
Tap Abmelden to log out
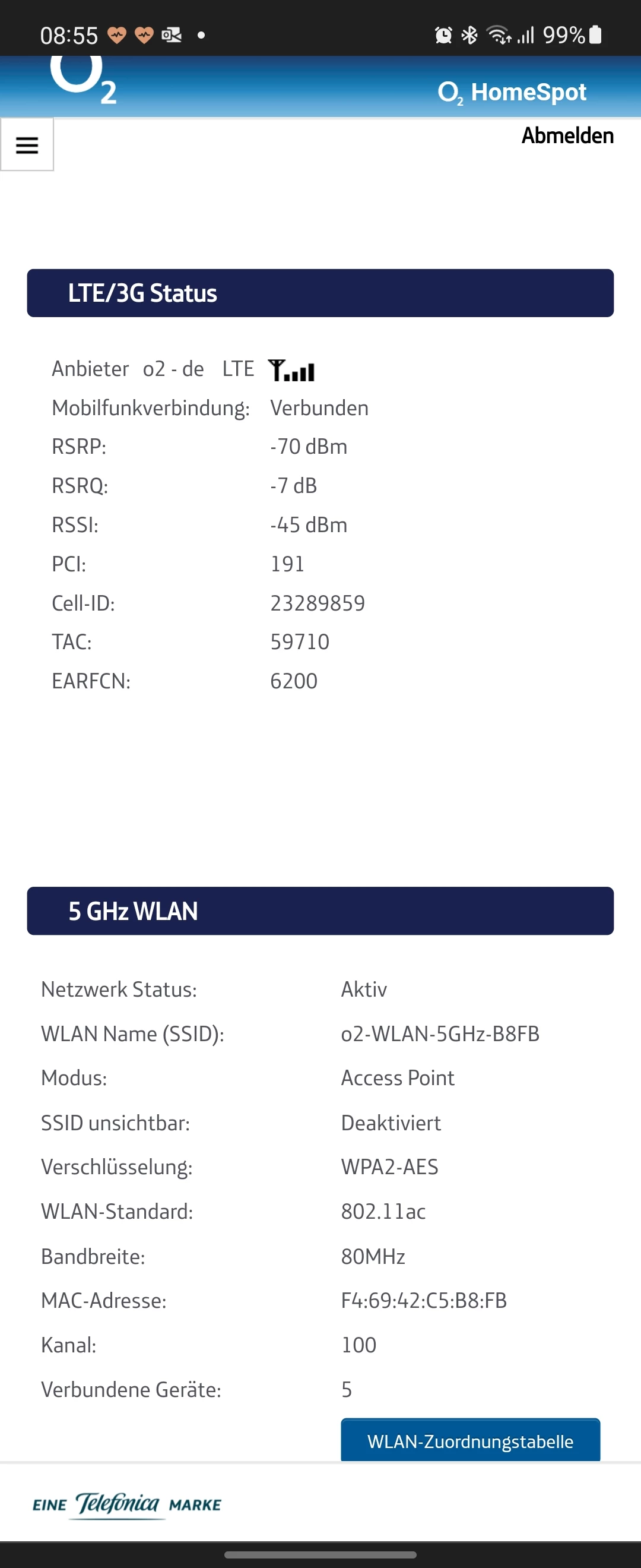567,136
